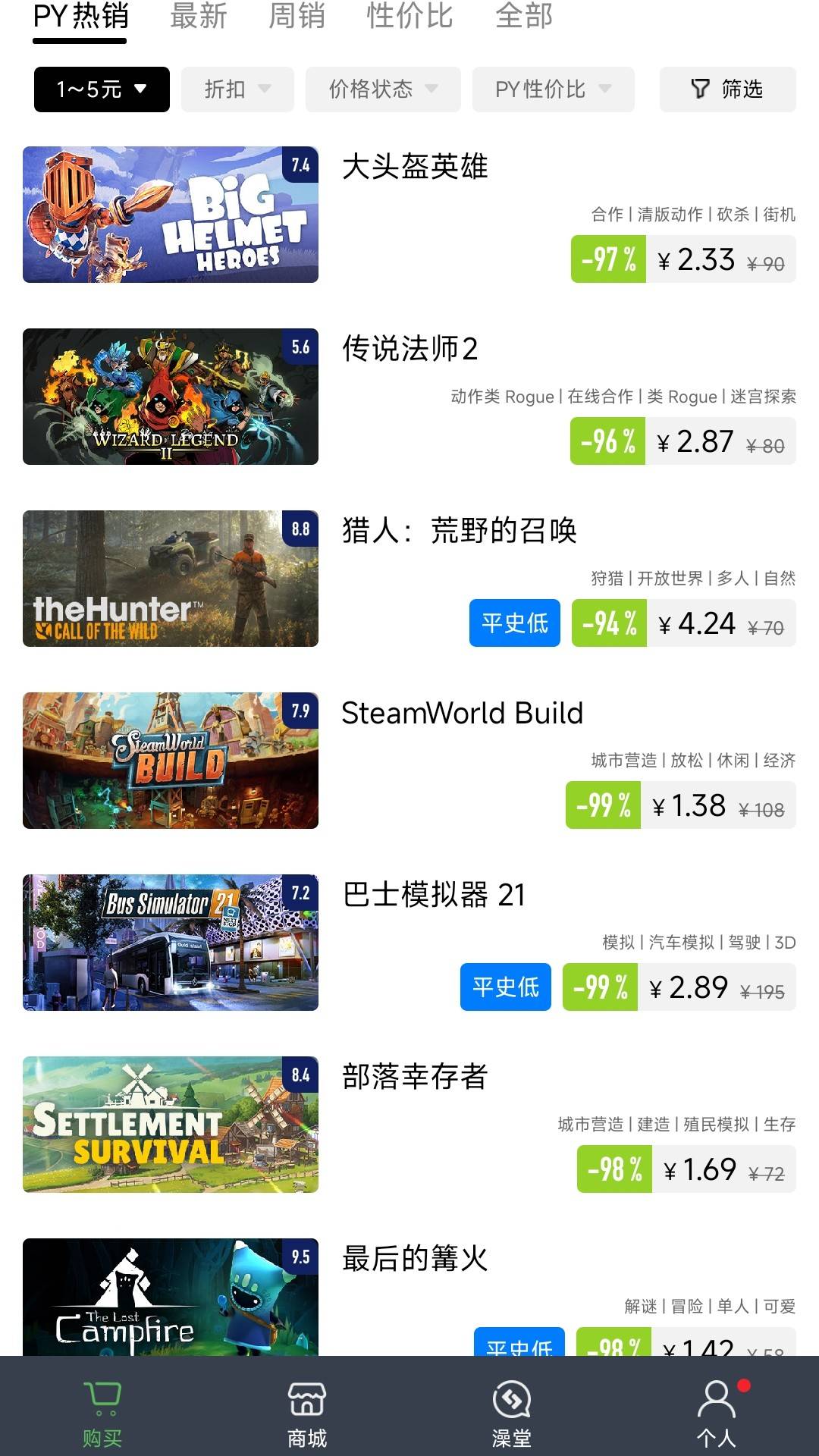Open the 部落幸存者 game listing

(x=414, y=1078)
